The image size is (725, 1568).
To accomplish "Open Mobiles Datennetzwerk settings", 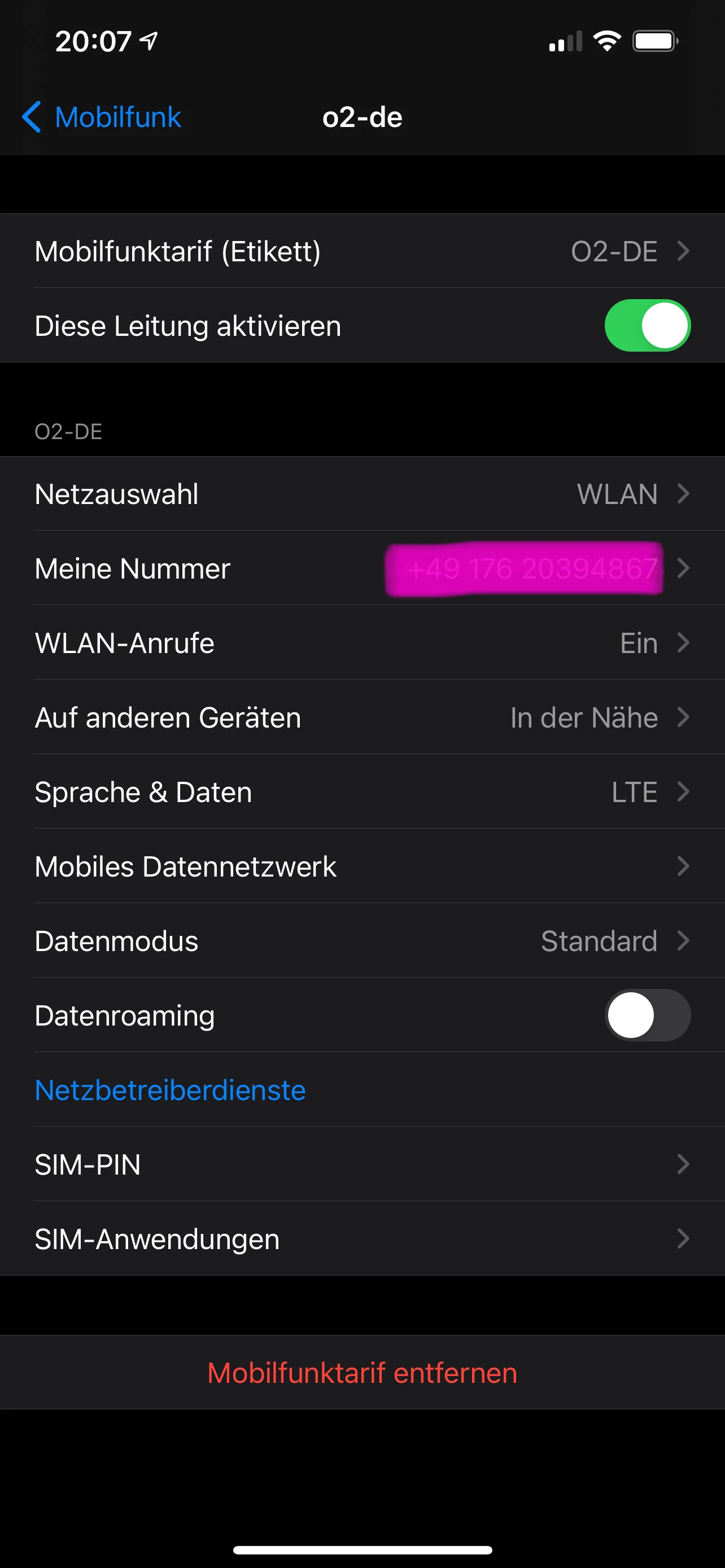I will tap(362, 867).
